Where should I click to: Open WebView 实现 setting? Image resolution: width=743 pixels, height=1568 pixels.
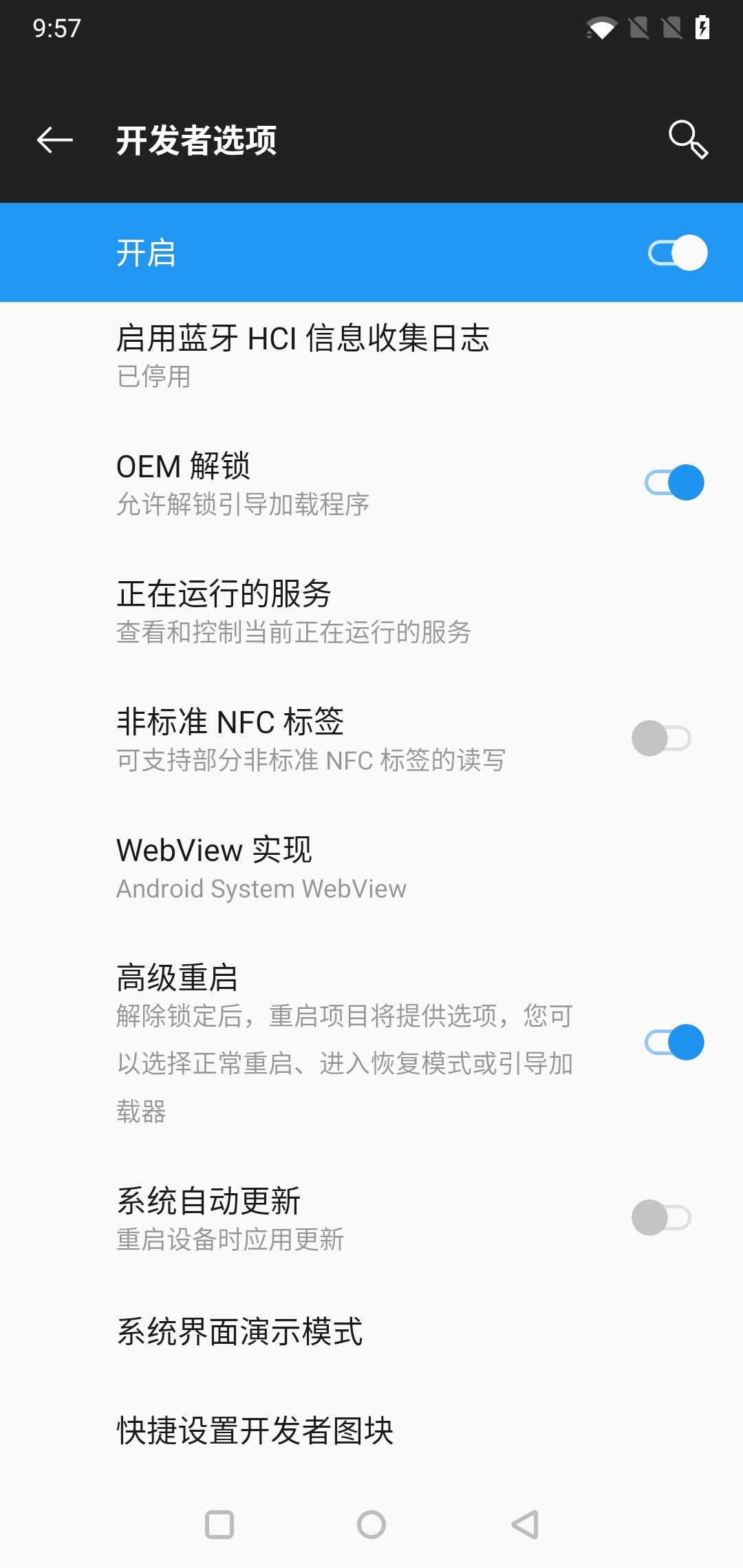pyautogui.click(x=261, y=868)
